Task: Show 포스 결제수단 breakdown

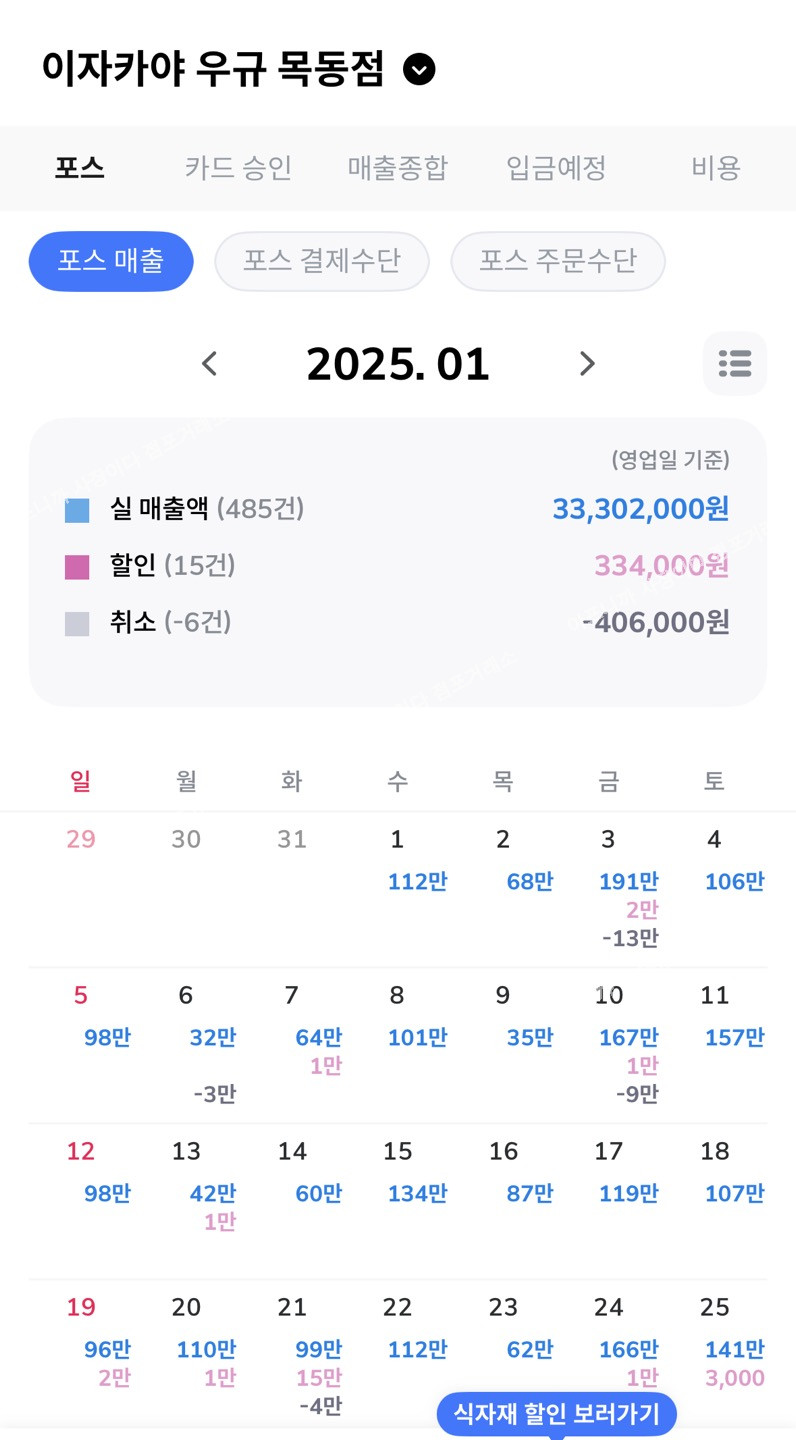Action: coord(322,261)
